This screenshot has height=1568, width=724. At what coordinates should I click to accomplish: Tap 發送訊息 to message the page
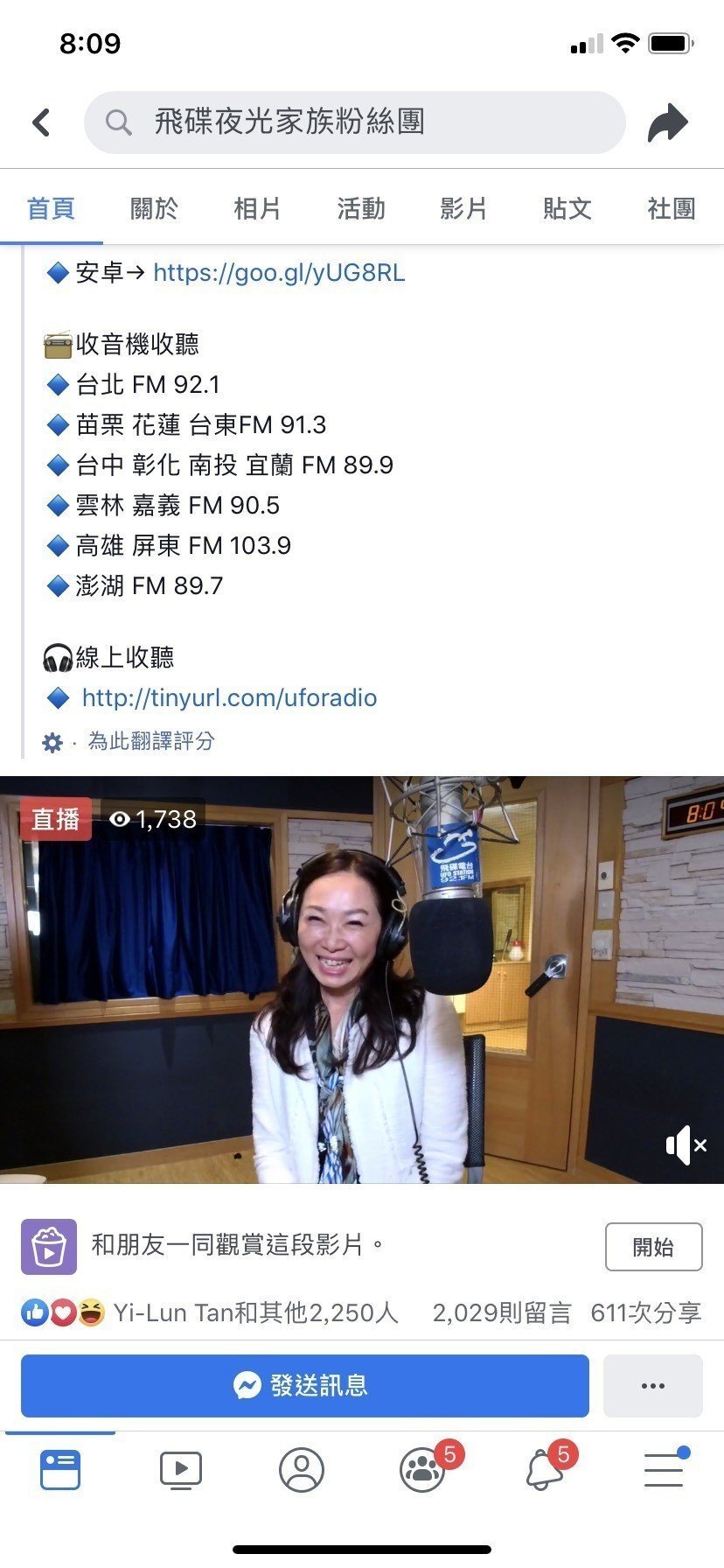pos(304,1385)
